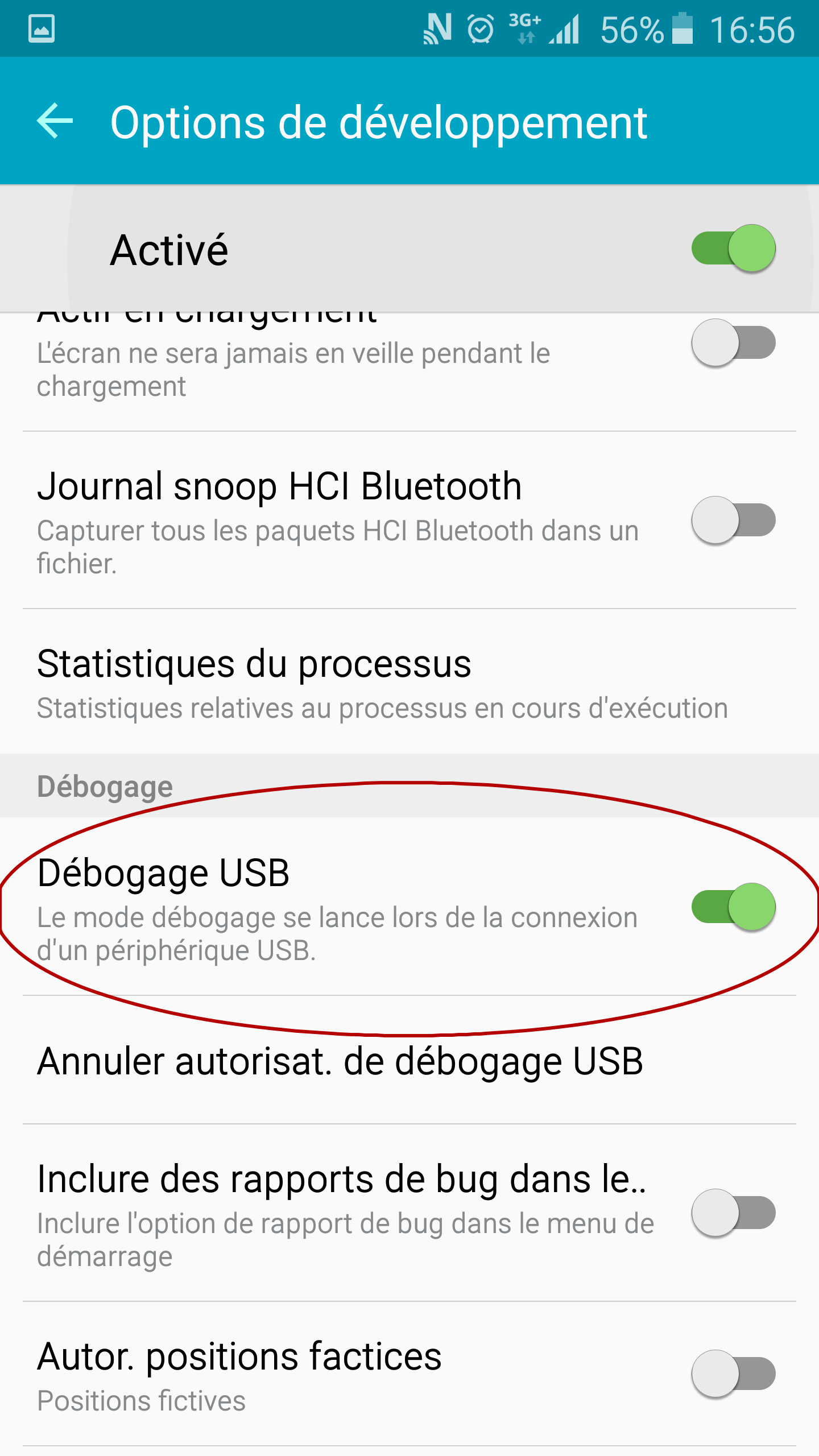Toggle Inclure des rapports de bug
Image resolution: width=819 pixels, height=1456 pixels.
click(733, 1213)
